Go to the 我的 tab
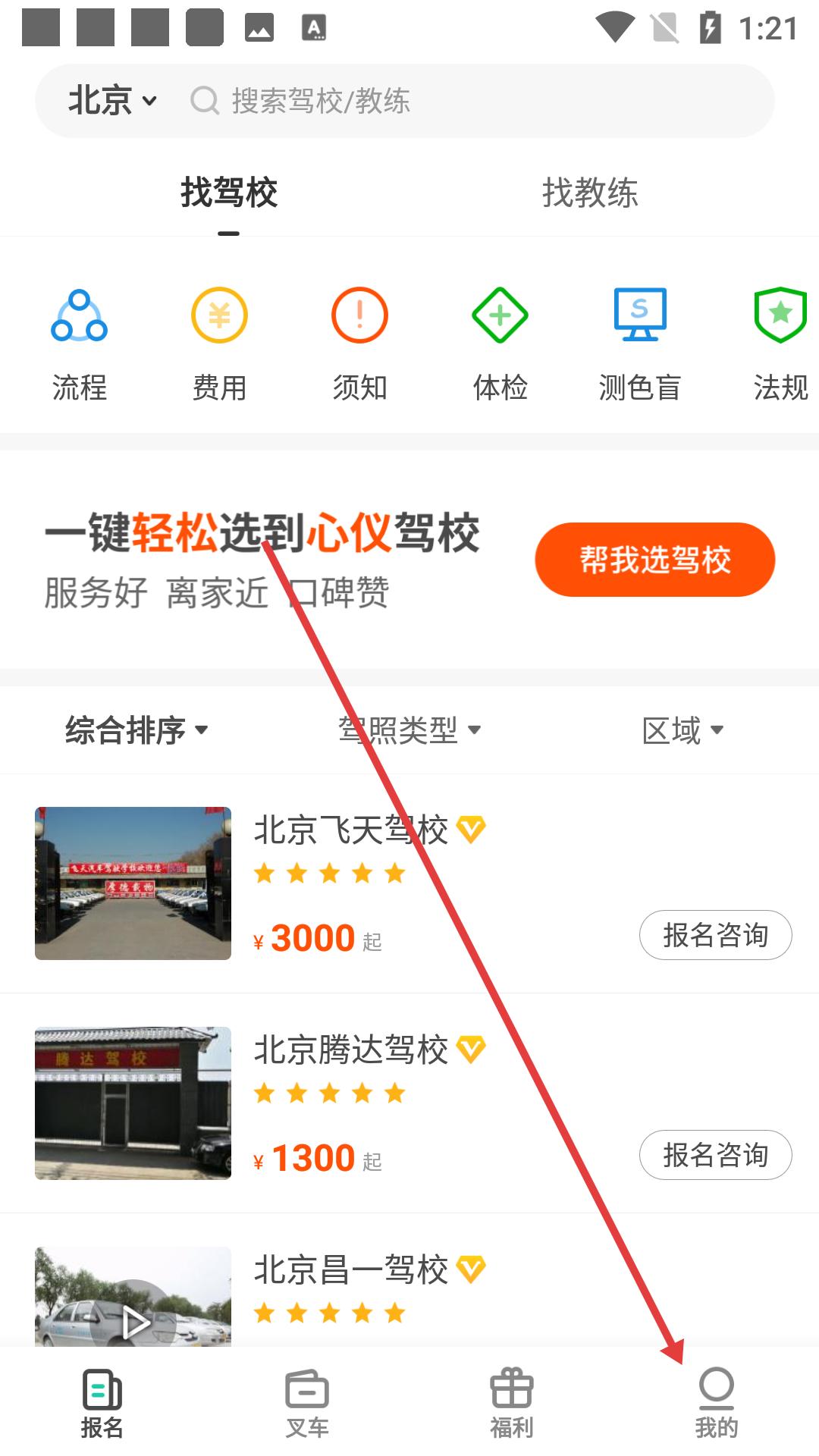819x1456 pixels. (716, 1403)
